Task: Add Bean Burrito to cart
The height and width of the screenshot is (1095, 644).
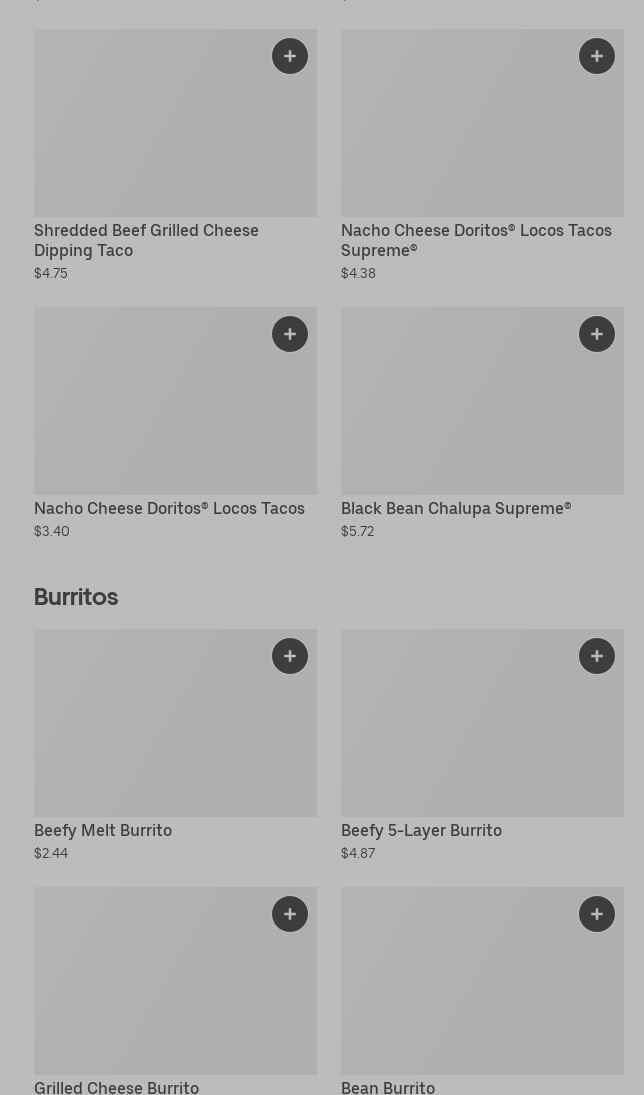Action: (597, 914)
